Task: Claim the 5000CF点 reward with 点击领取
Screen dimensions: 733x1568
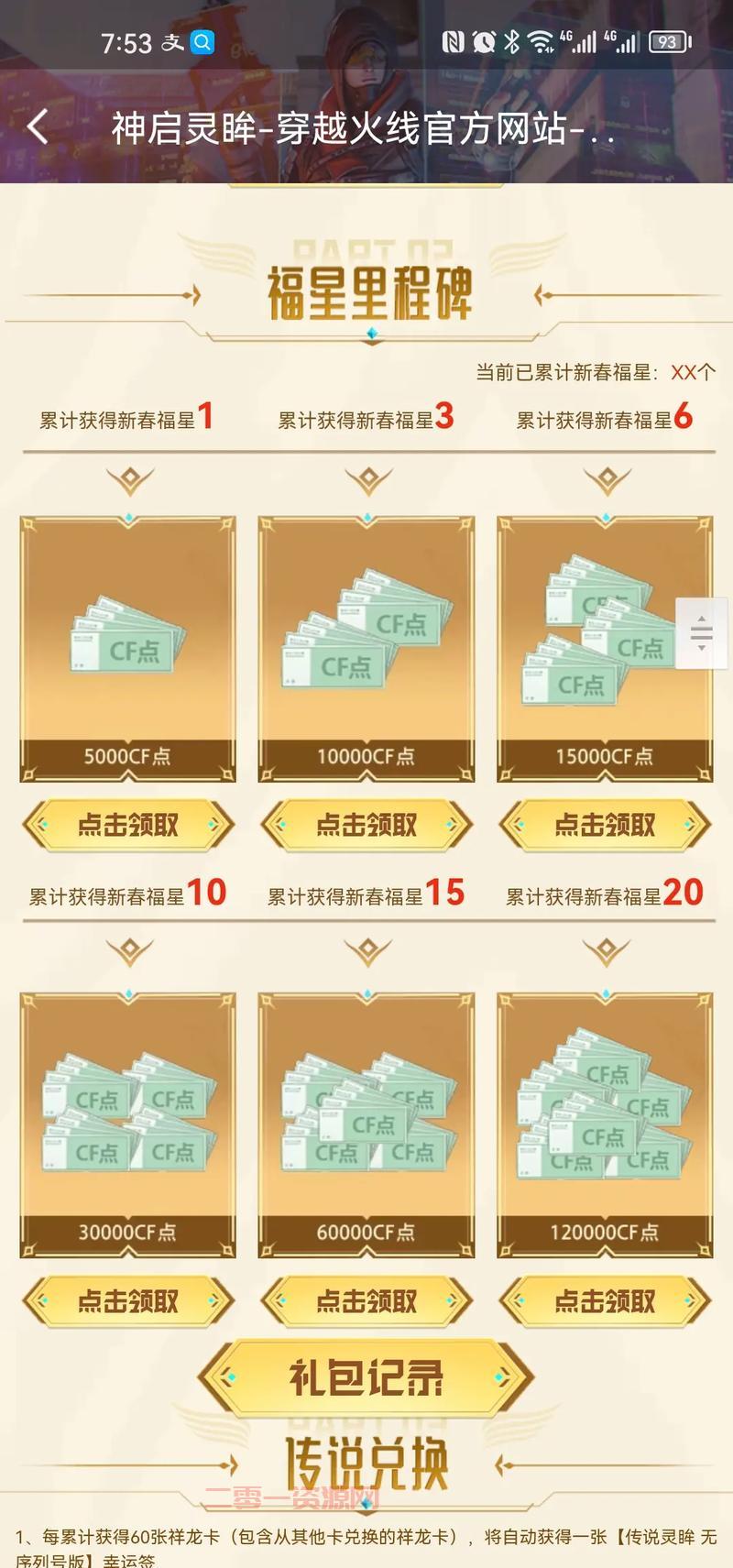Action: (126, 825)
